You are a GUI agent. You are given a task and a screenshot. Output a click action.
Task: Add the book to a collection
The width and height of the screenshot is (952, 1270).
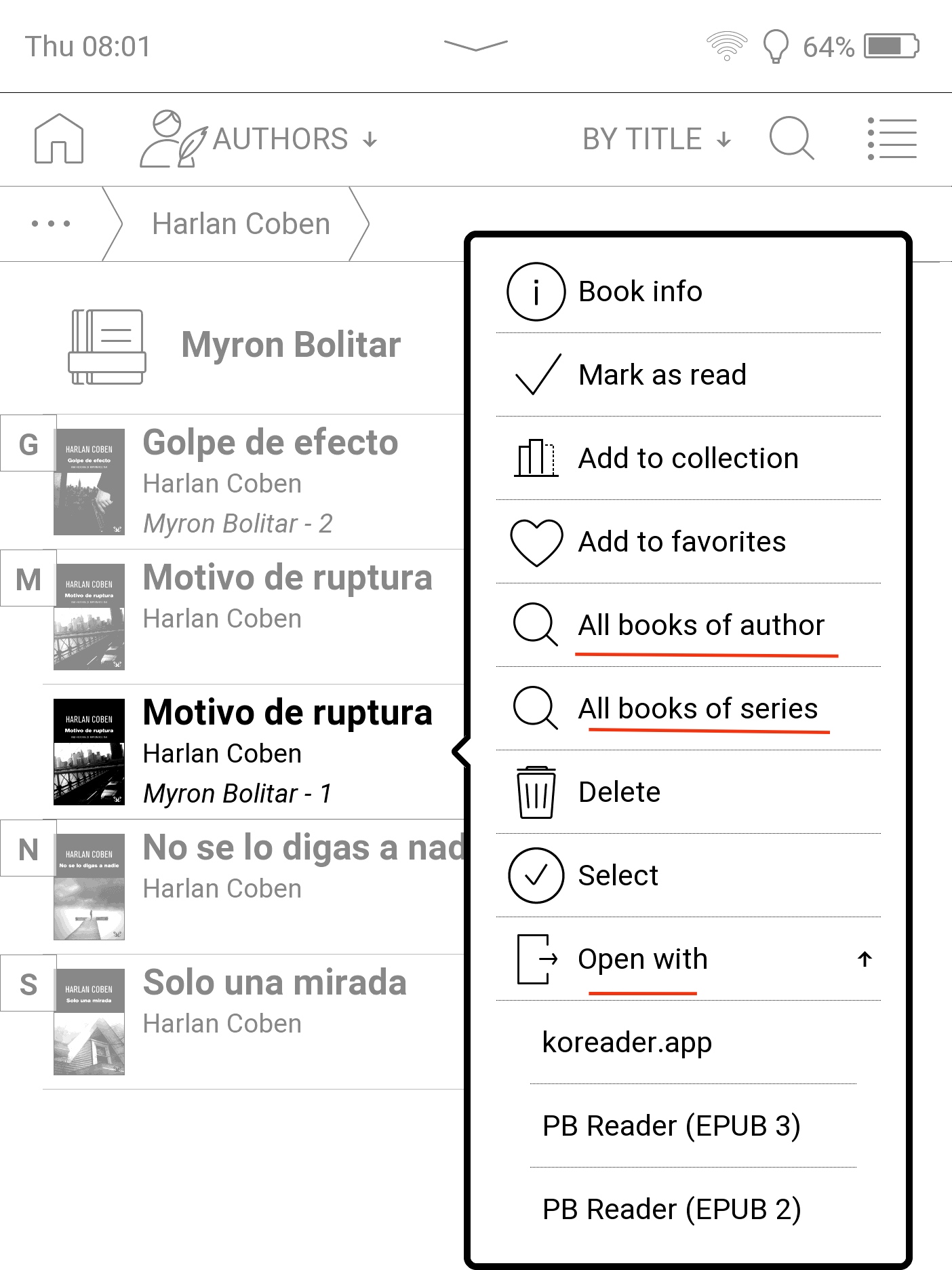click(687, 459)
